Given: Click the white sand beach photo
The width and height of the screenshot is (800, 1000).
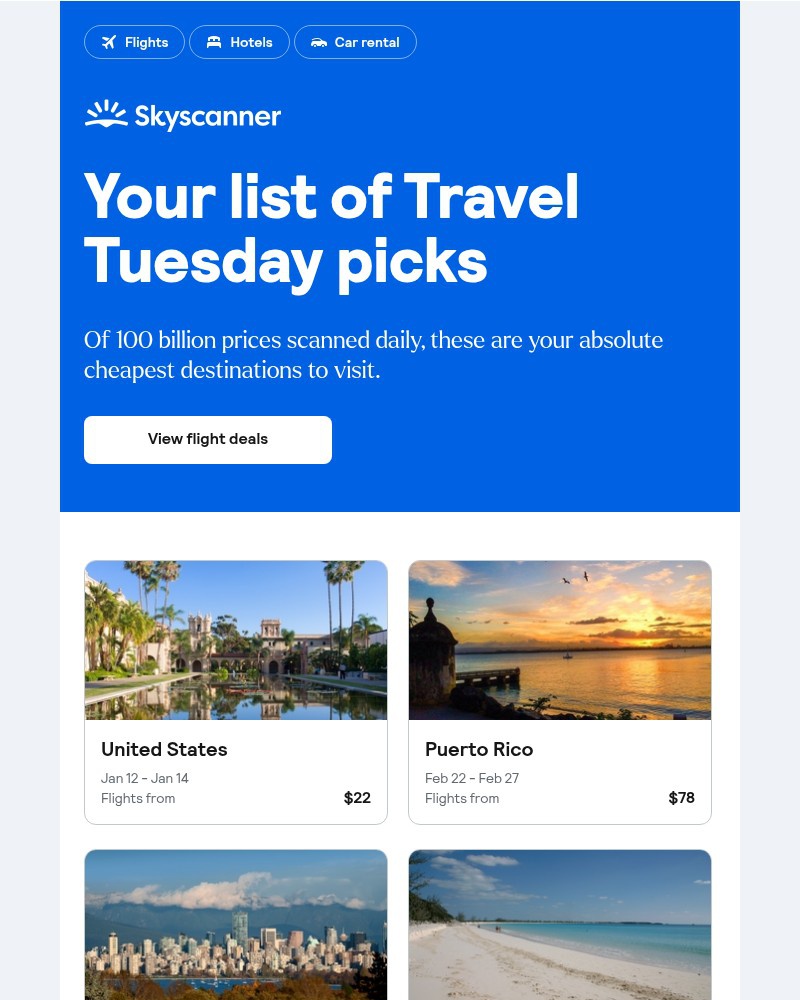Looking at the screenshot, I should coord(560,925).
